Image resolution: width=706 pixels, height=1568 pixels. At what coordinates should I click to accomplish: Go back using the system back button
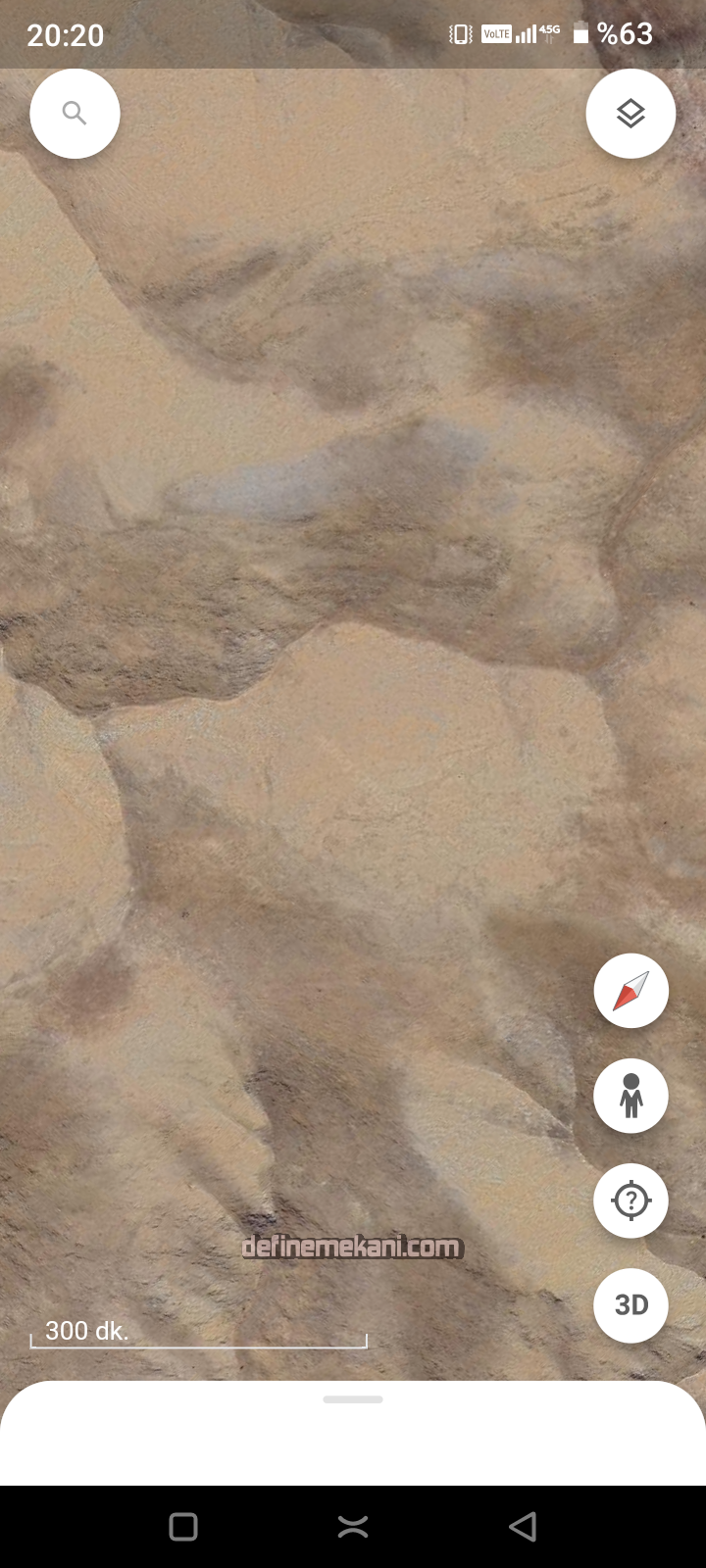(523, 1526)
